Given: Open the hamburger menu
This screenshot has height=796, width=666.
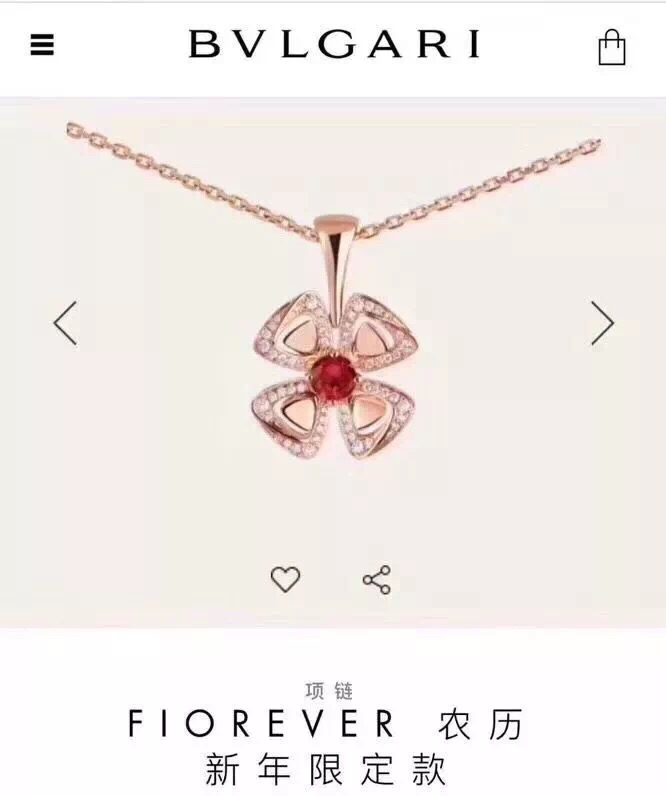Looking at the screenshot, I should pos(42,45).
